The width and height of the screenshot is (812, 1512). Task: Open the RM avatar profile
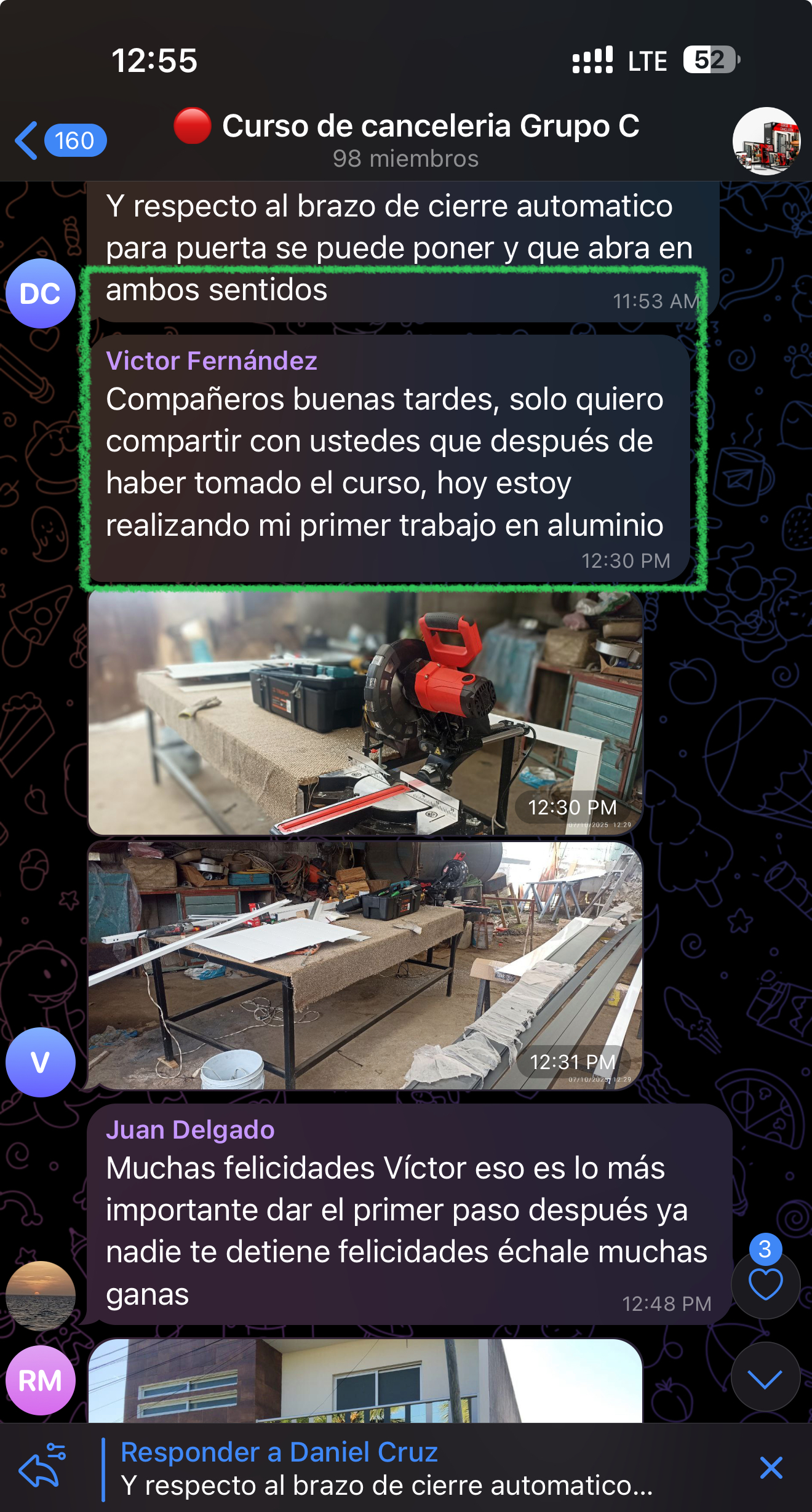tap(41, 1380)
